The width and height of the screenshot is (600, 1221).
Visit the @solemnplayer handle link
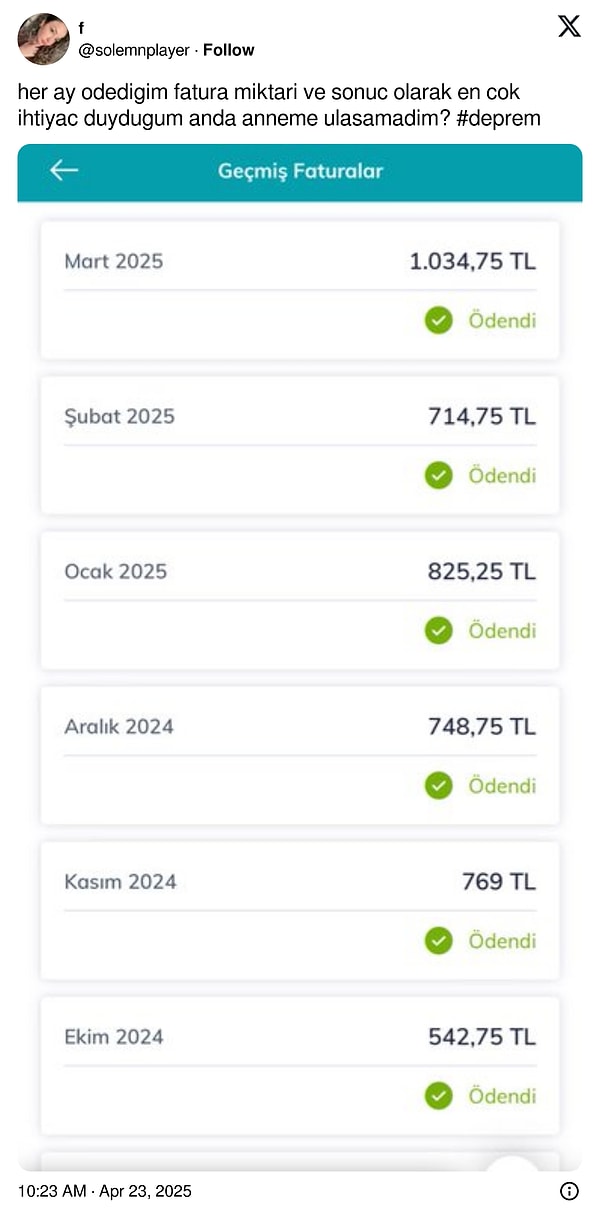click(134, 50)
